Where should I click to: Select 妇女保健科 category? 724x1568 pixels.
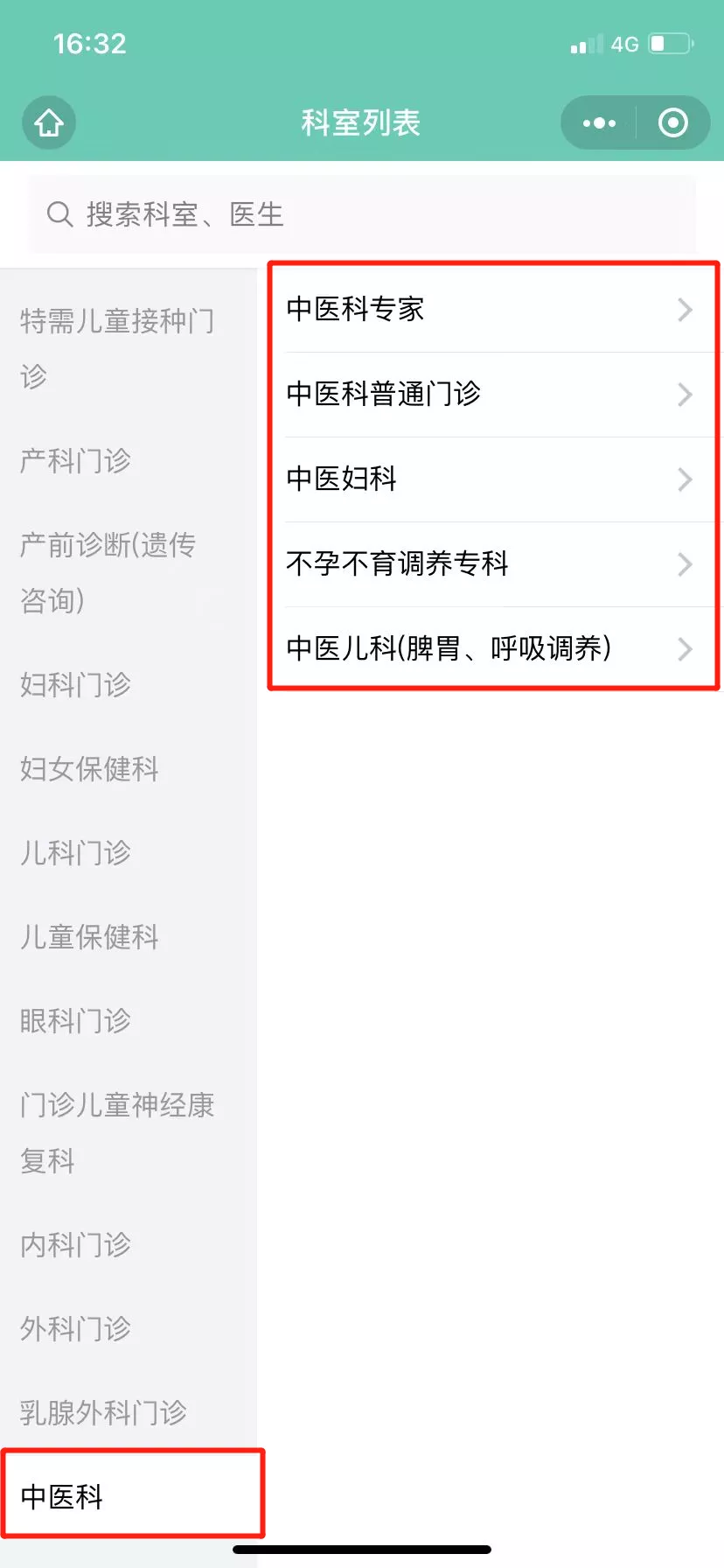pyautogui.click(x=90, y=768)
